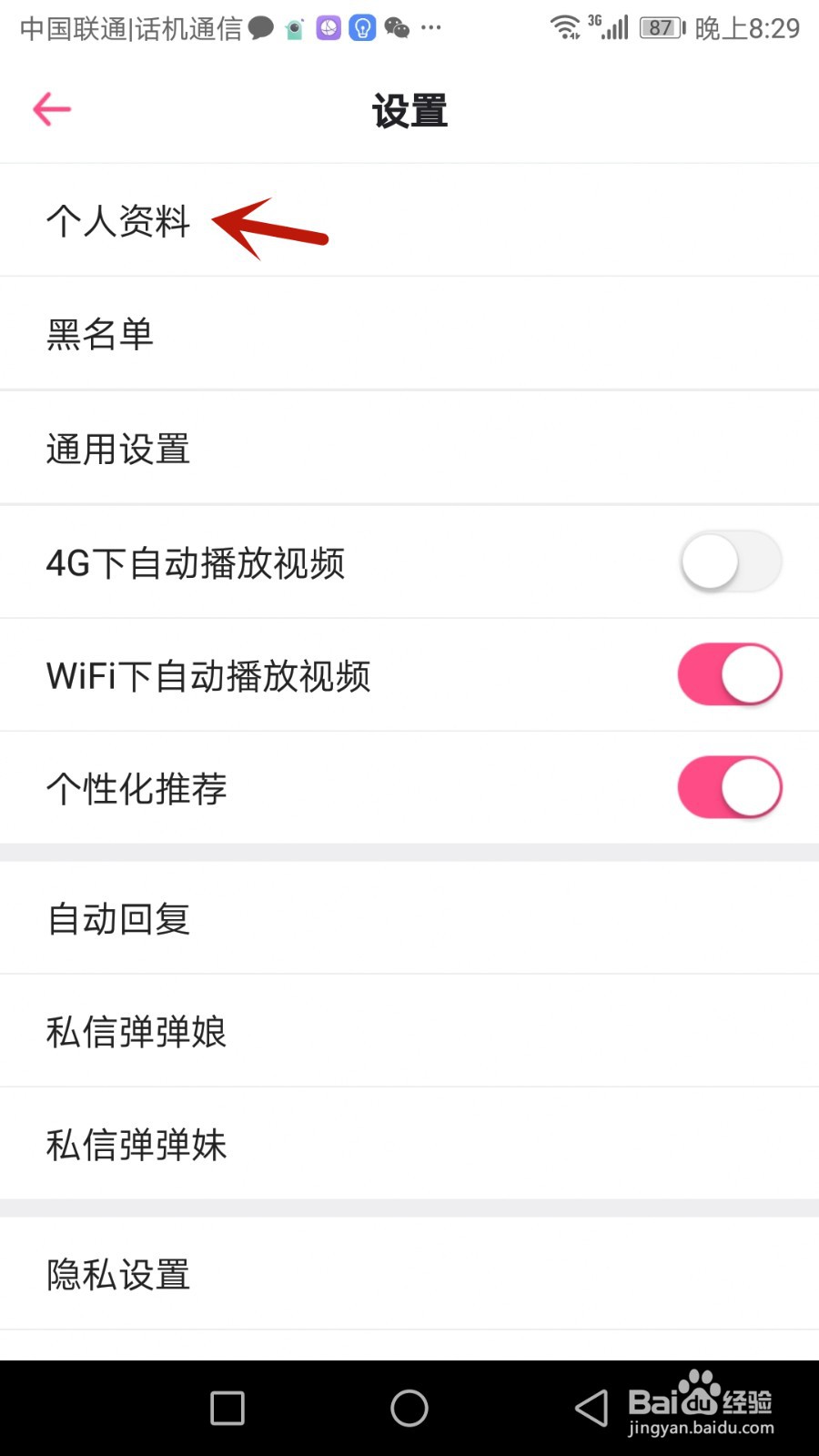The image size is (819, 1456).
Task: Go back using the pink arrow
Action: pyautogui.click(x=52, y=110)
